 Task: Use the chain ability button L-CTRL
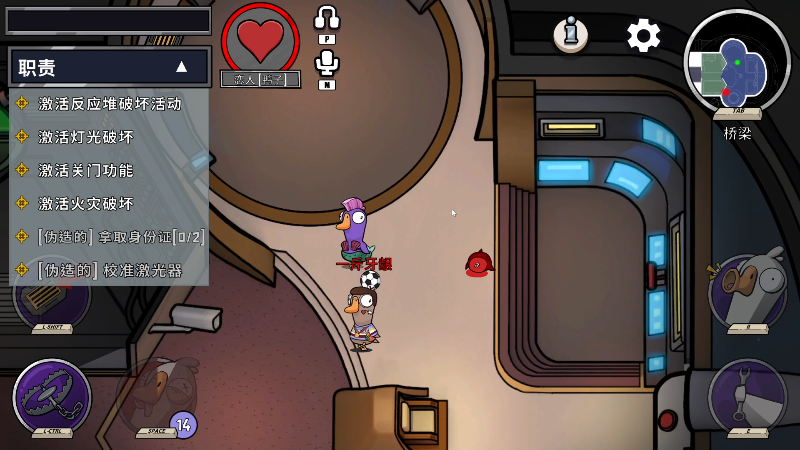point(51,397)
